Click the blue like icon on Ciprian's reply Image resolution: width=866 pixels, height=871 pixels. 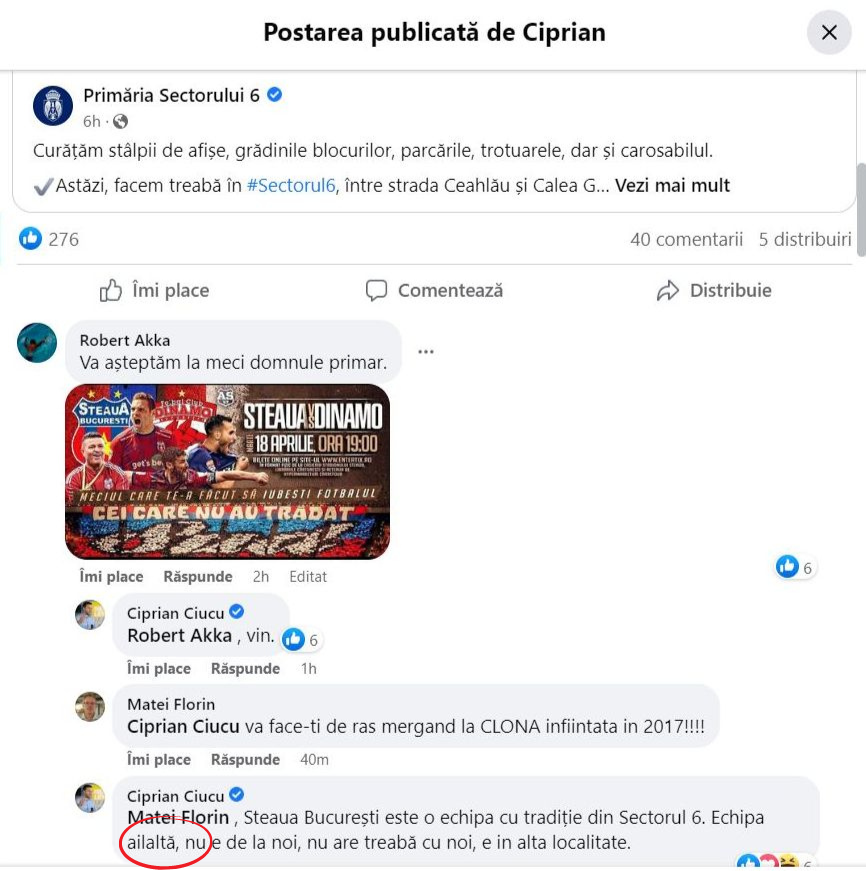tap(293, 639)
